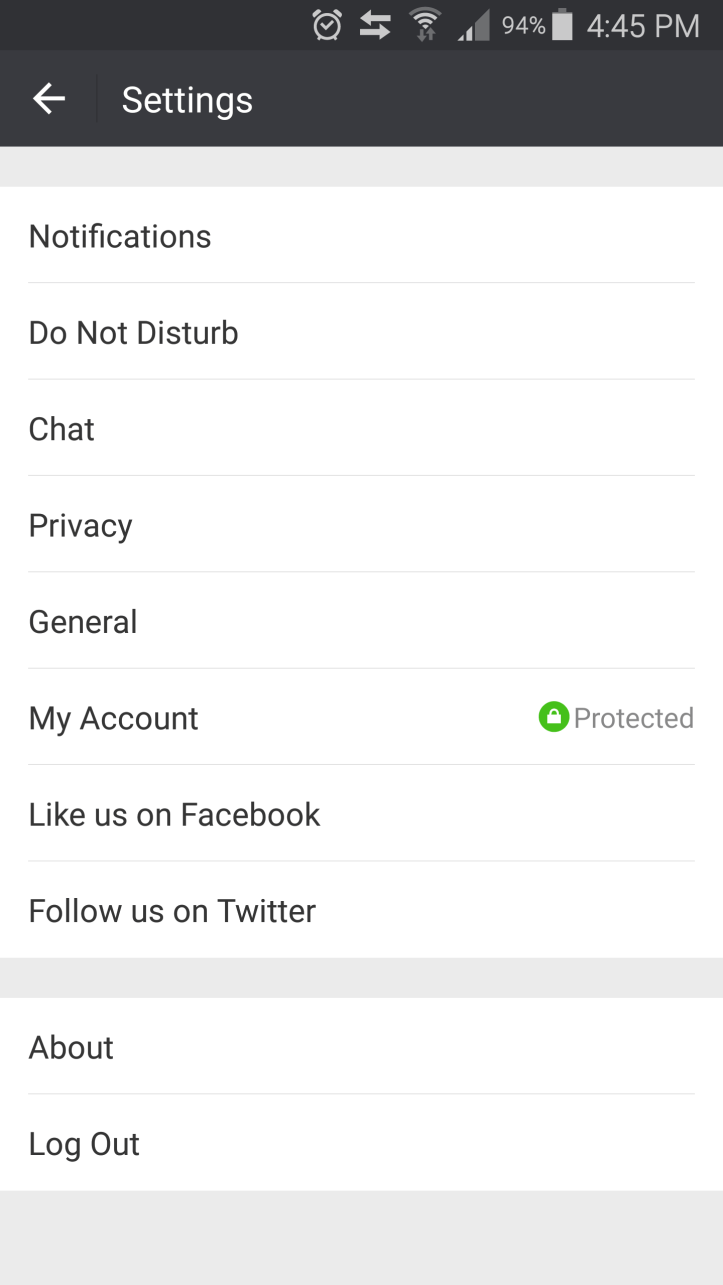Open Do Not Disturb settings
Screen dimensions: 723x1285
point(133,332)
